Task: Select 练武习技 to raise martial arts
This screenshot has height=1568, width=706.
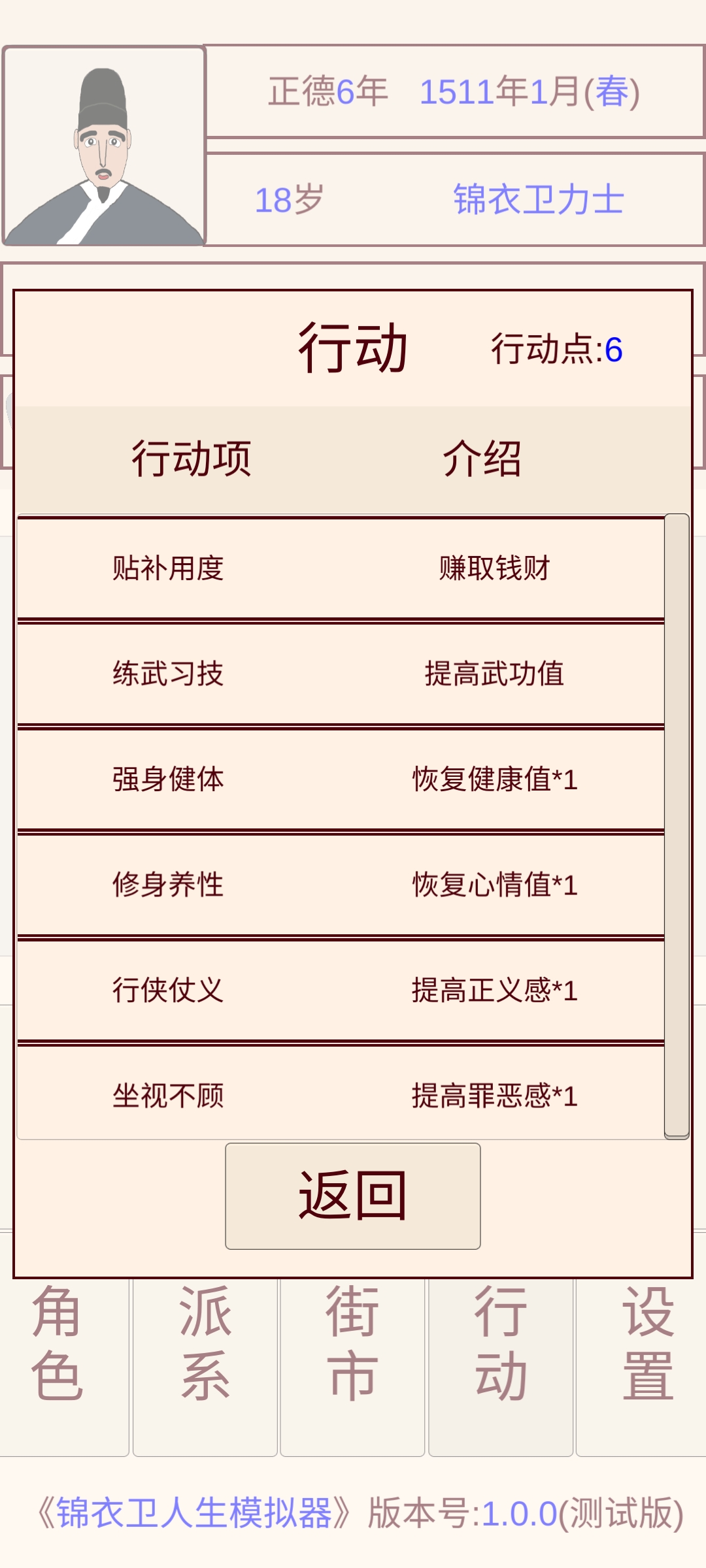Action: pos(340,674)
